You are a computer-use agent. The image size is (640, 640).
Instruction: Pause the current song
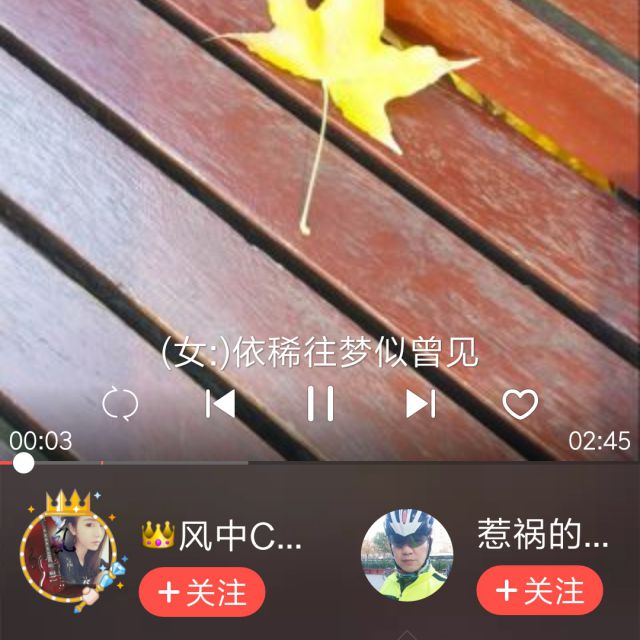pyautogui.click(x=320, y=404)
